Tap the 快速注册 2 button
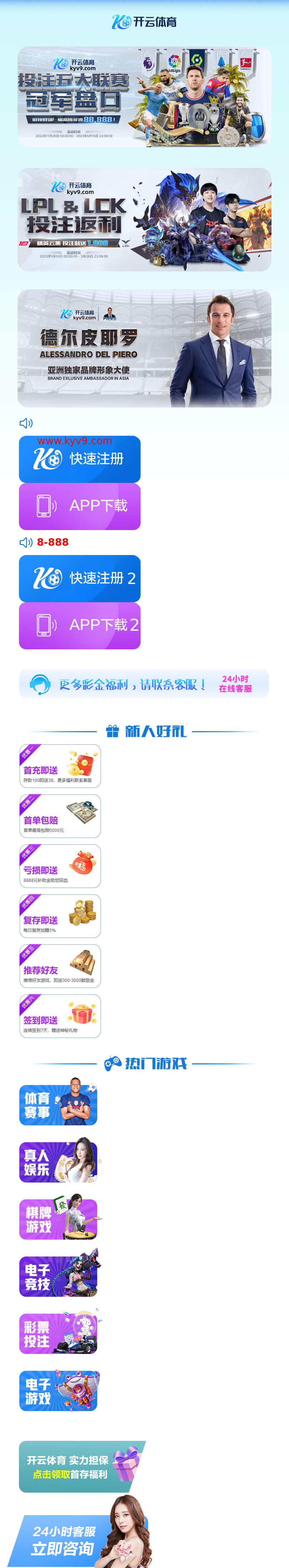Viewport: 289px width, 1568px height. tap(80, 578)
